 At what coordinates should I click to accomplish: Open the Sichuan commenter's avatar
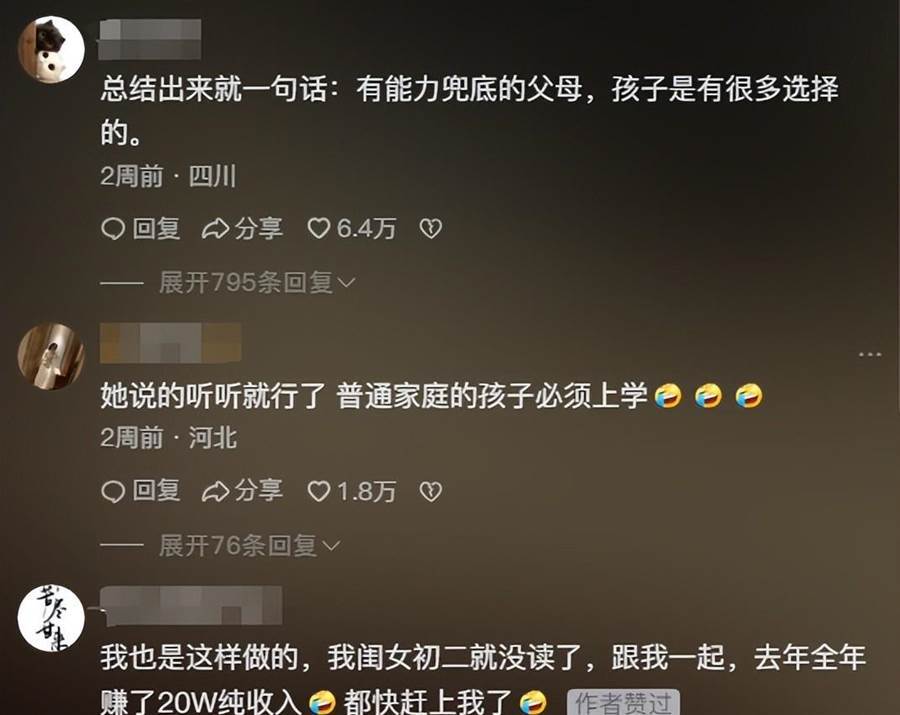50,49
